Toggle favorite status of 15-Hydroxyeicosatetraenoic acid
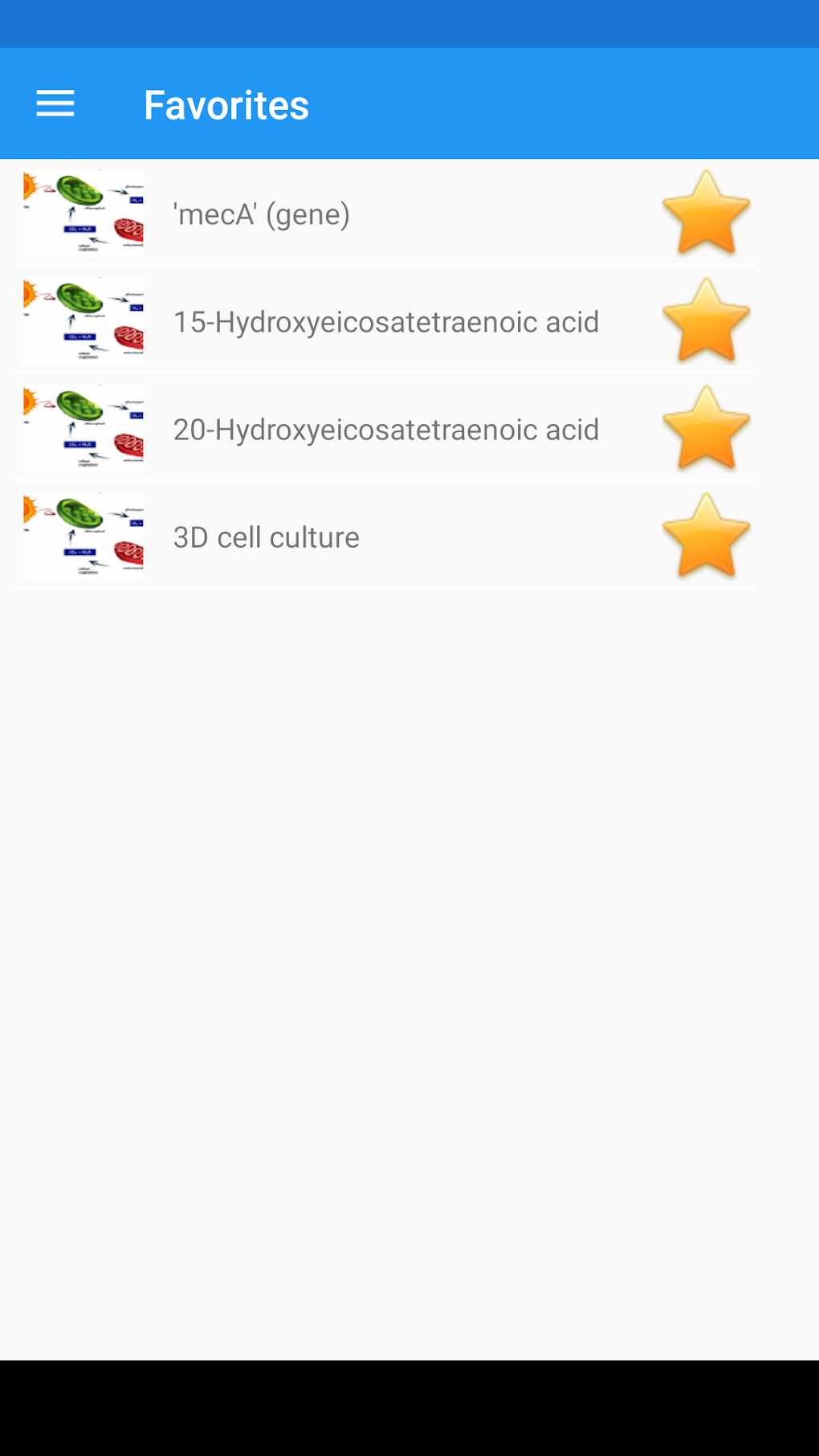The width and height of the screenshot is (819, 1456). [706, 321]
